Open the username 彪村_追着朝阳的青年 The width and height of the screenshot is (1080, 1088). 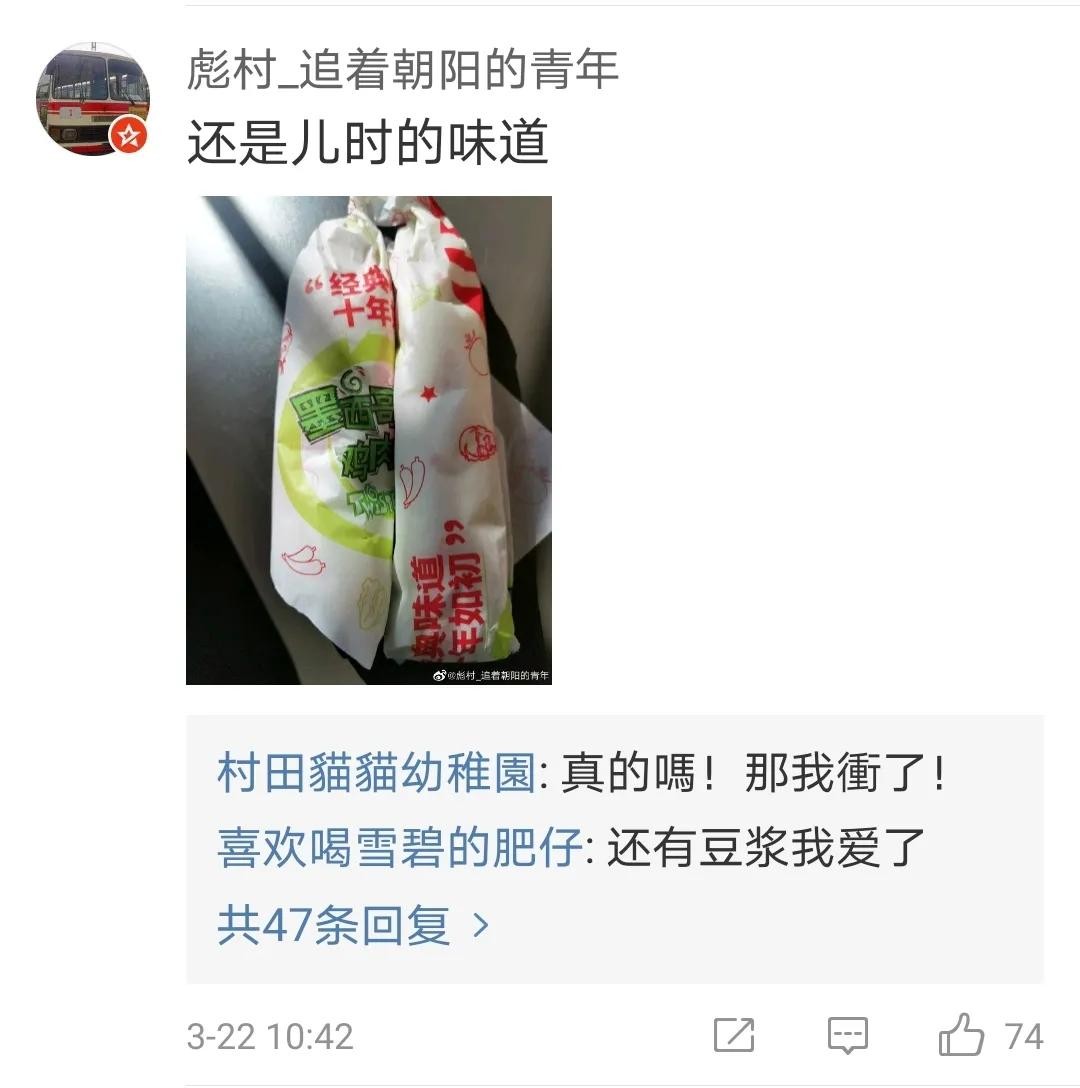pos(402,70)
